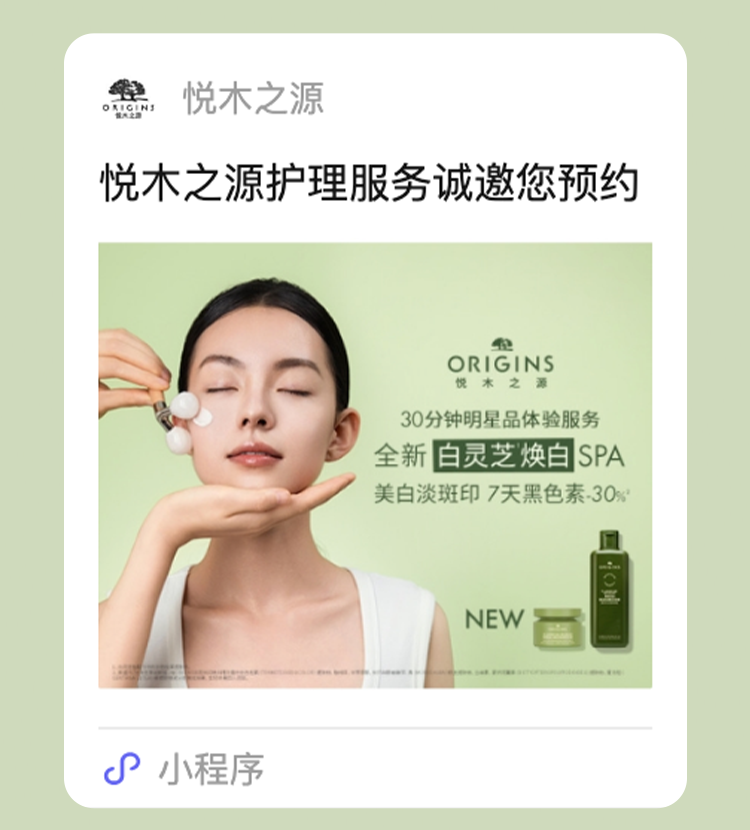750x830 pixels.
Task: Open the 悦木之源 mini program booking card
Action: [375, 420]
